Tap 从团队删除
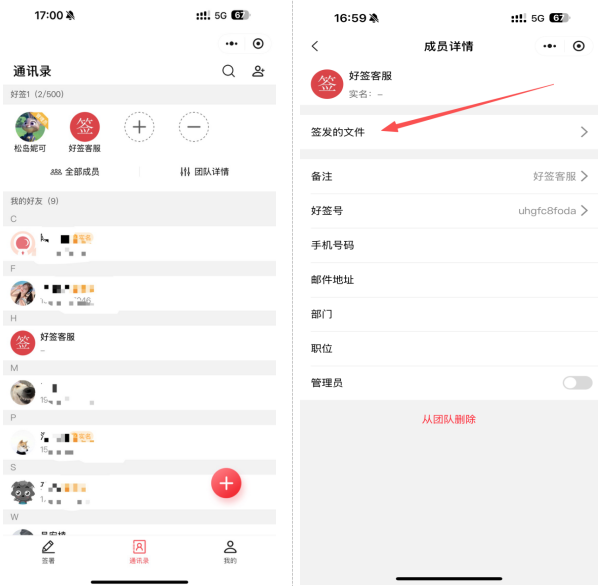 tap(449, 419)
